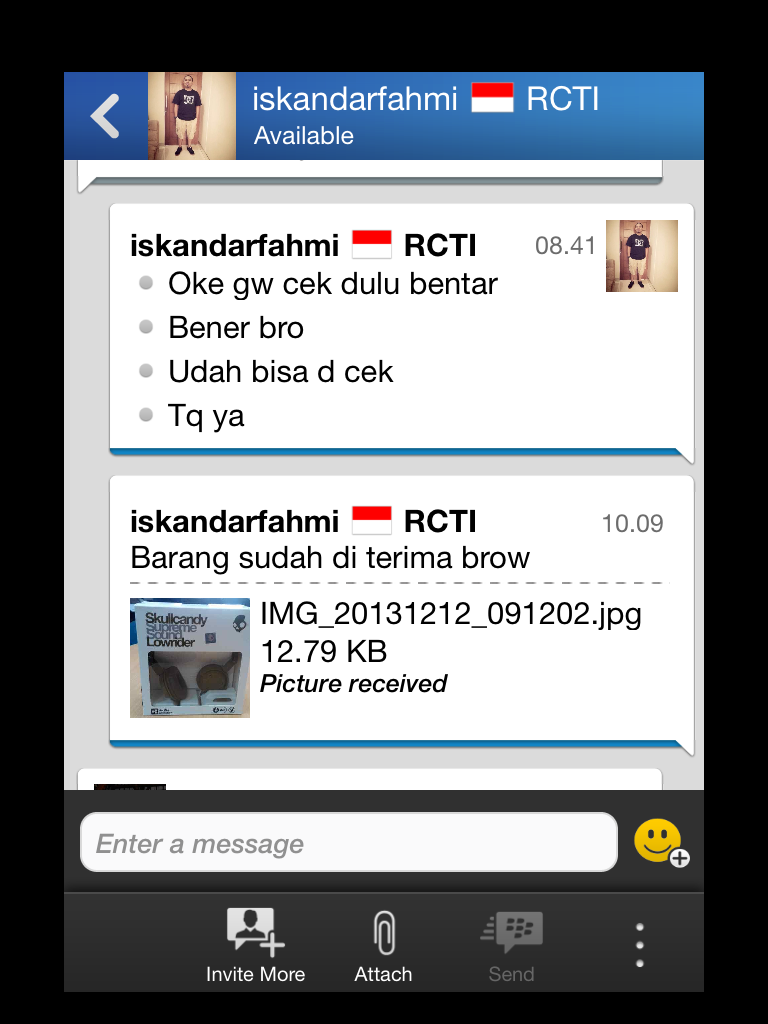
Task: Tap the Enter a message field
Action: 348,842
